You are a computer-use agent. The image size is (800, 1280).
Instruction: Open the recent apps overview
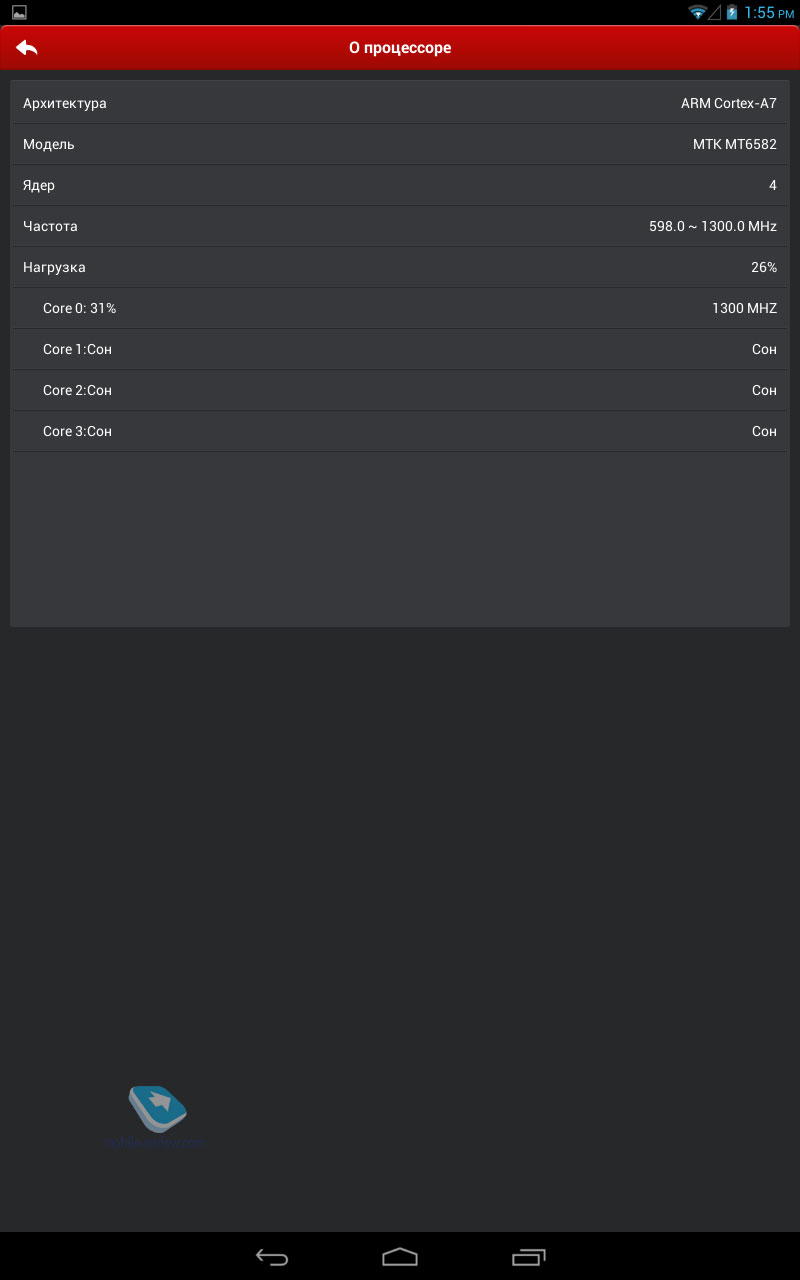529,1257
